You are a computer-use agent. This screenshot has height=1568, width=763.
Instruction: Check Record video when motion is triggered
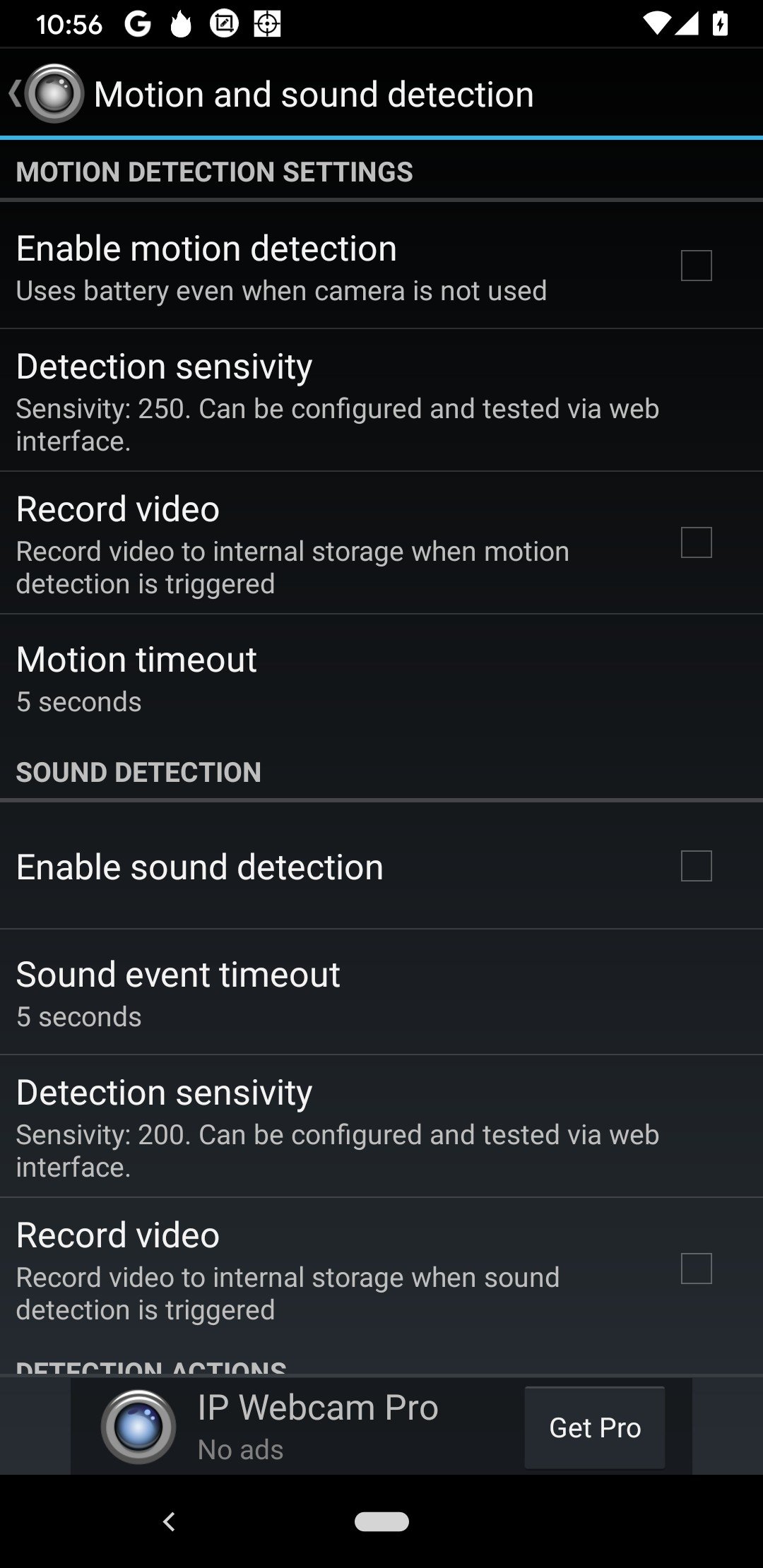pos(696,542)
